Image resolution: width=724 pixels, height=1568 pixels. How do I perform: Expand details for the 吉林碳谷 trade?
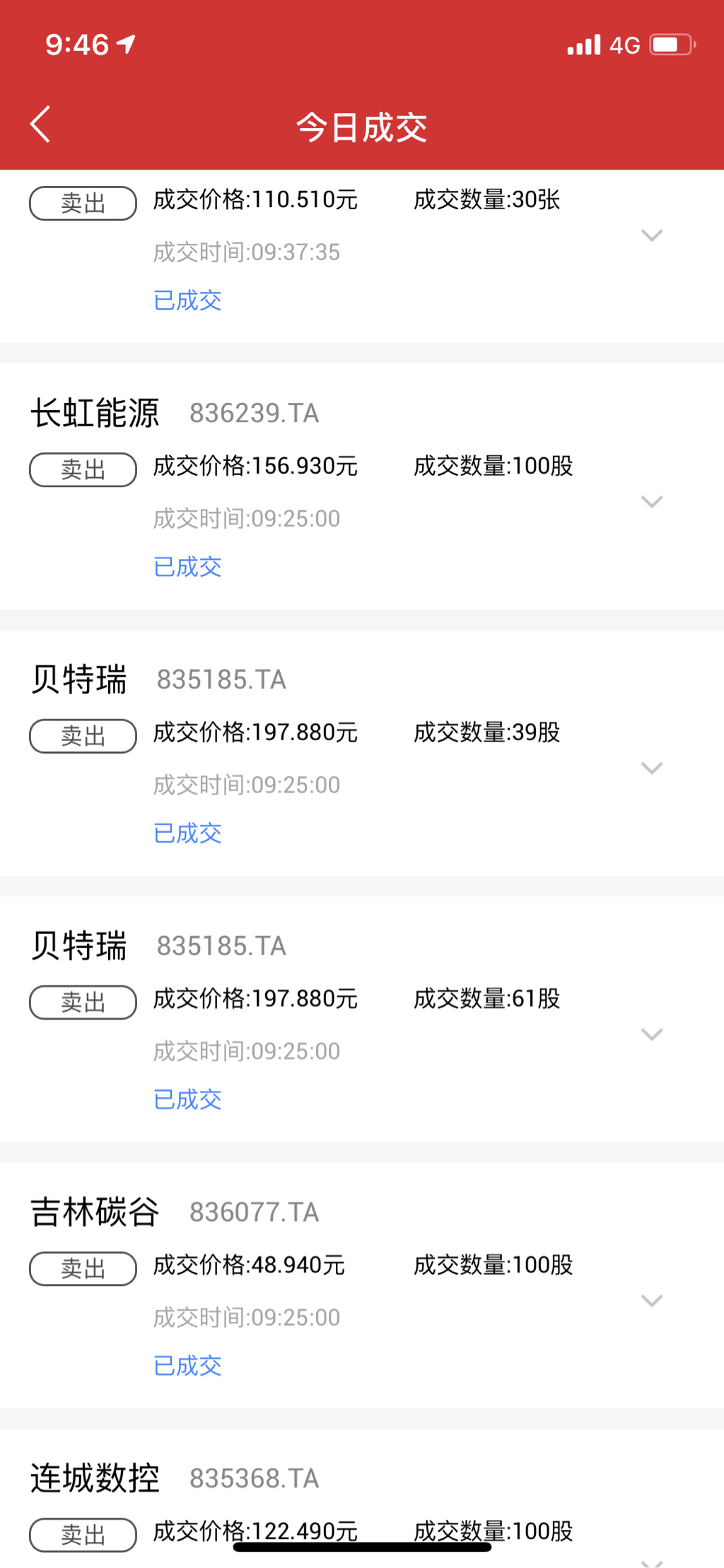tap(651, 1301)
